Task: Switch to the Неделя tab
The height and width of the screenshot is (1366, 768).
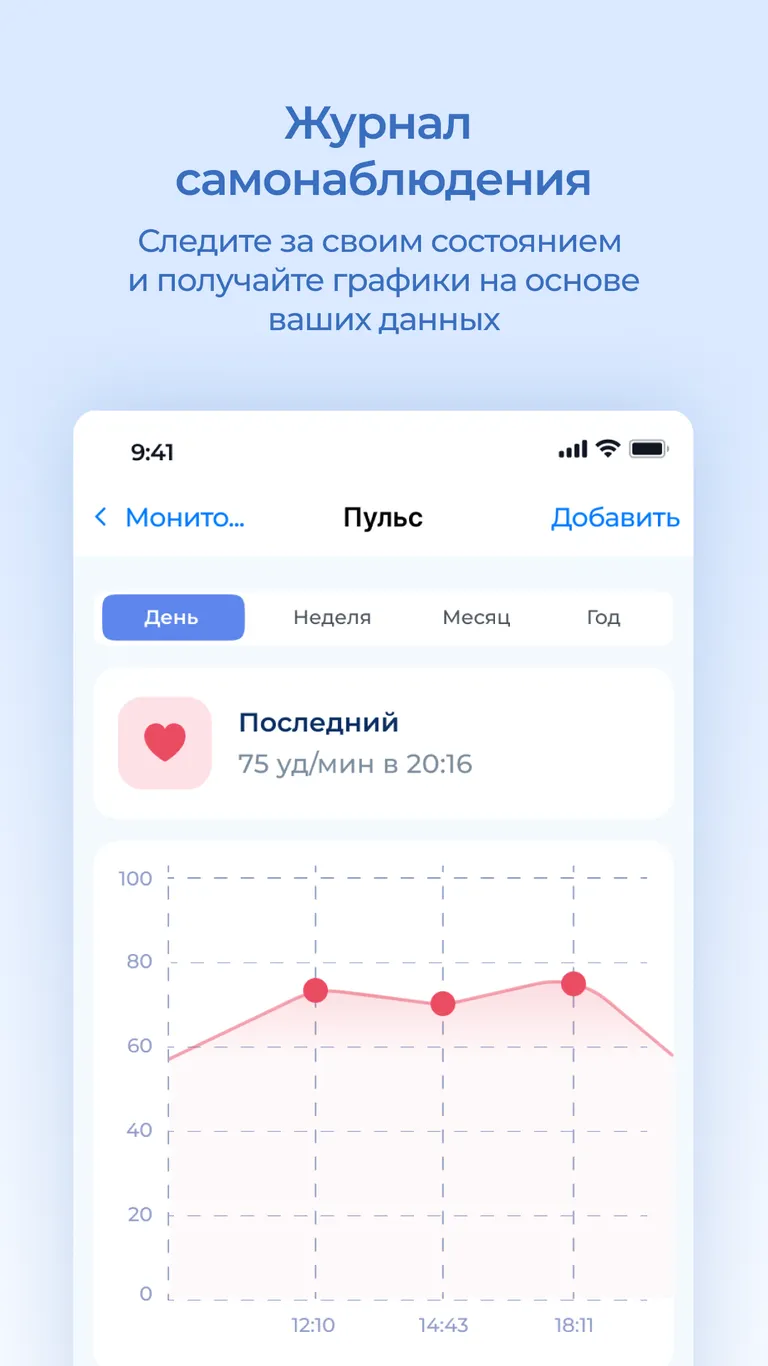Action: pos(332,617)
